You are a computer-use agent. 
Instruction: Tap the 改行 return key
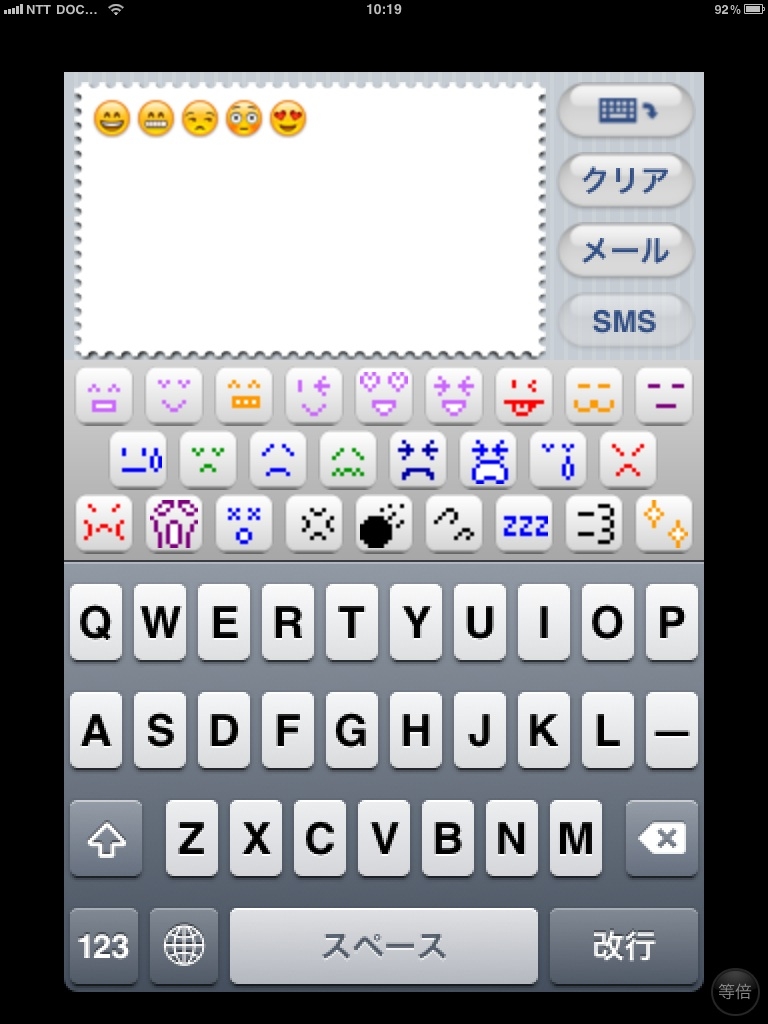pos(624,946)
